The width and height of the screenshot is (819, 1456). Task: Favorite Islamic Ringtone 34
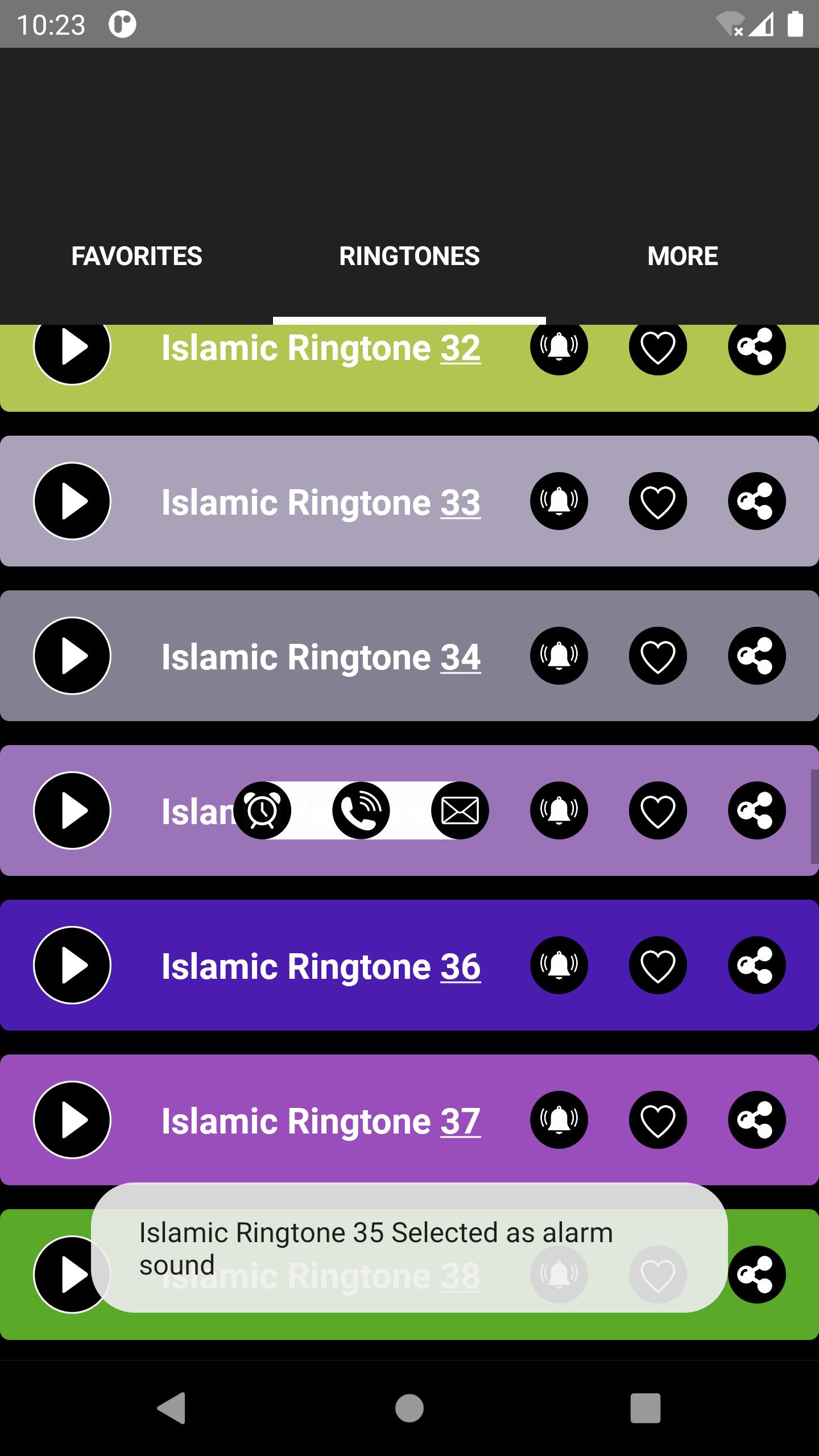tap(658, 656)
